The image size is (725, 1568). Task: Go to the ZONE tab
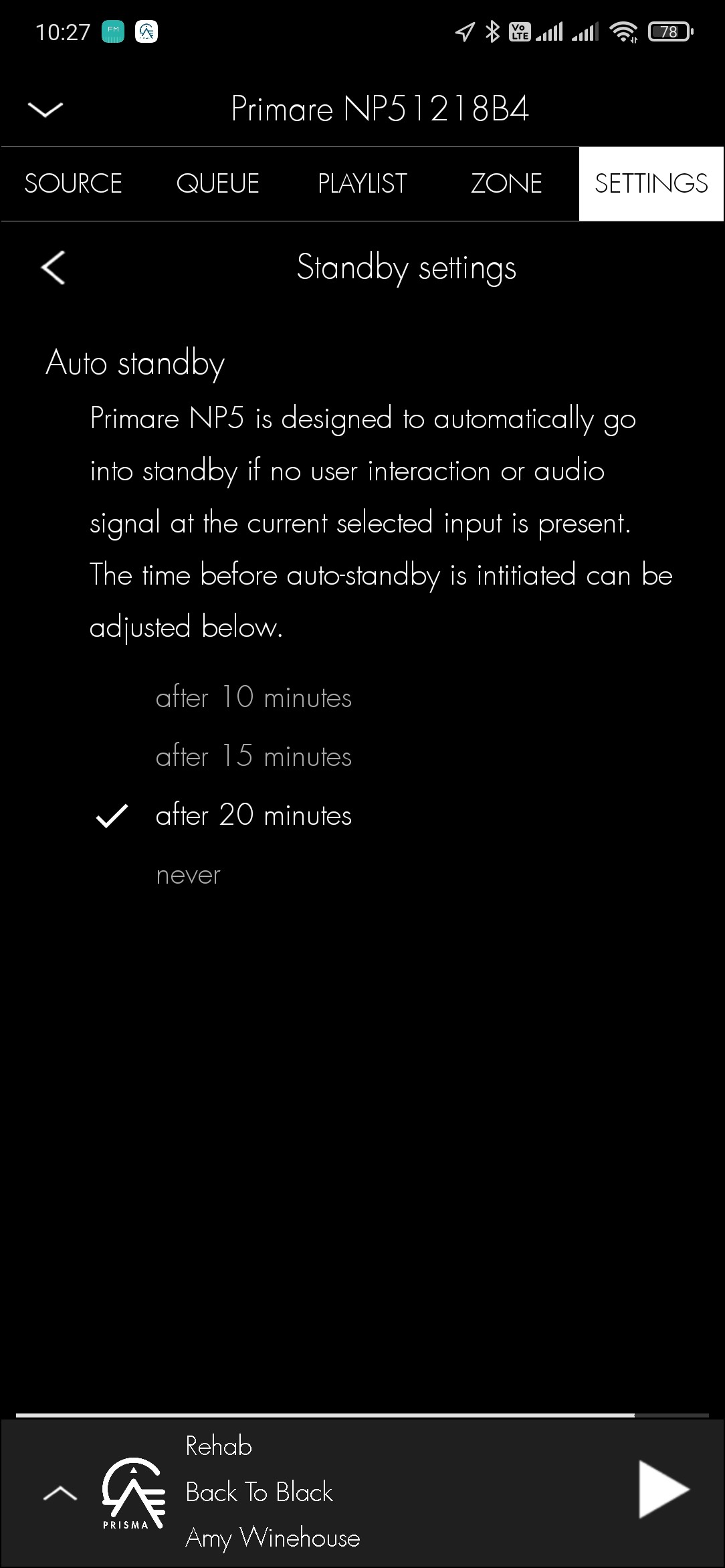(x=506, y=183)
